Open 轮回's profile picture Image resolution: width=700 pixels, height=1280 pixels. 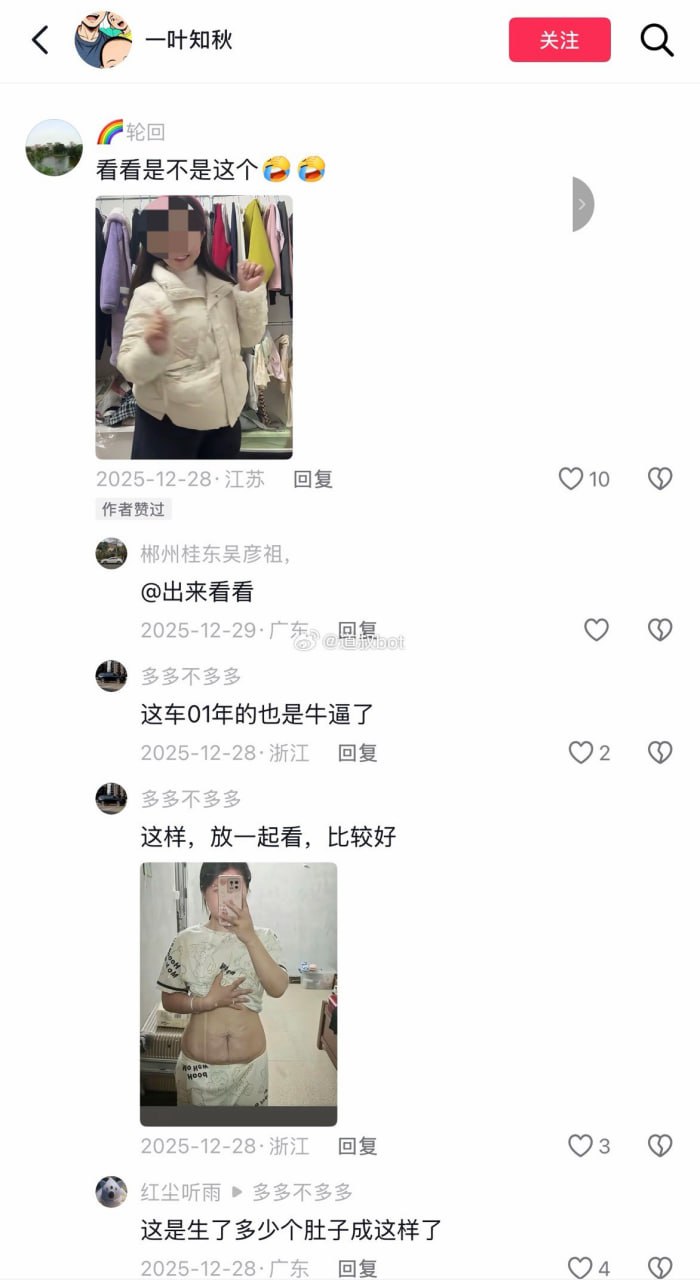[54, 148]
